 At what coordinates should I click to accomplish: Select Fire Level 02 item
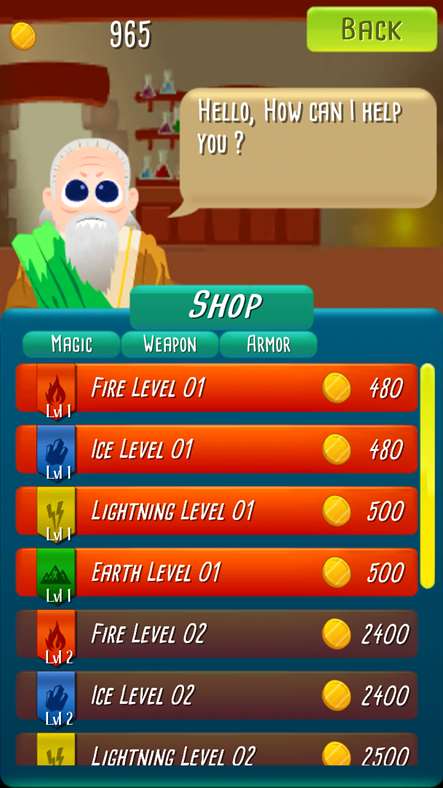coord(217,634)
